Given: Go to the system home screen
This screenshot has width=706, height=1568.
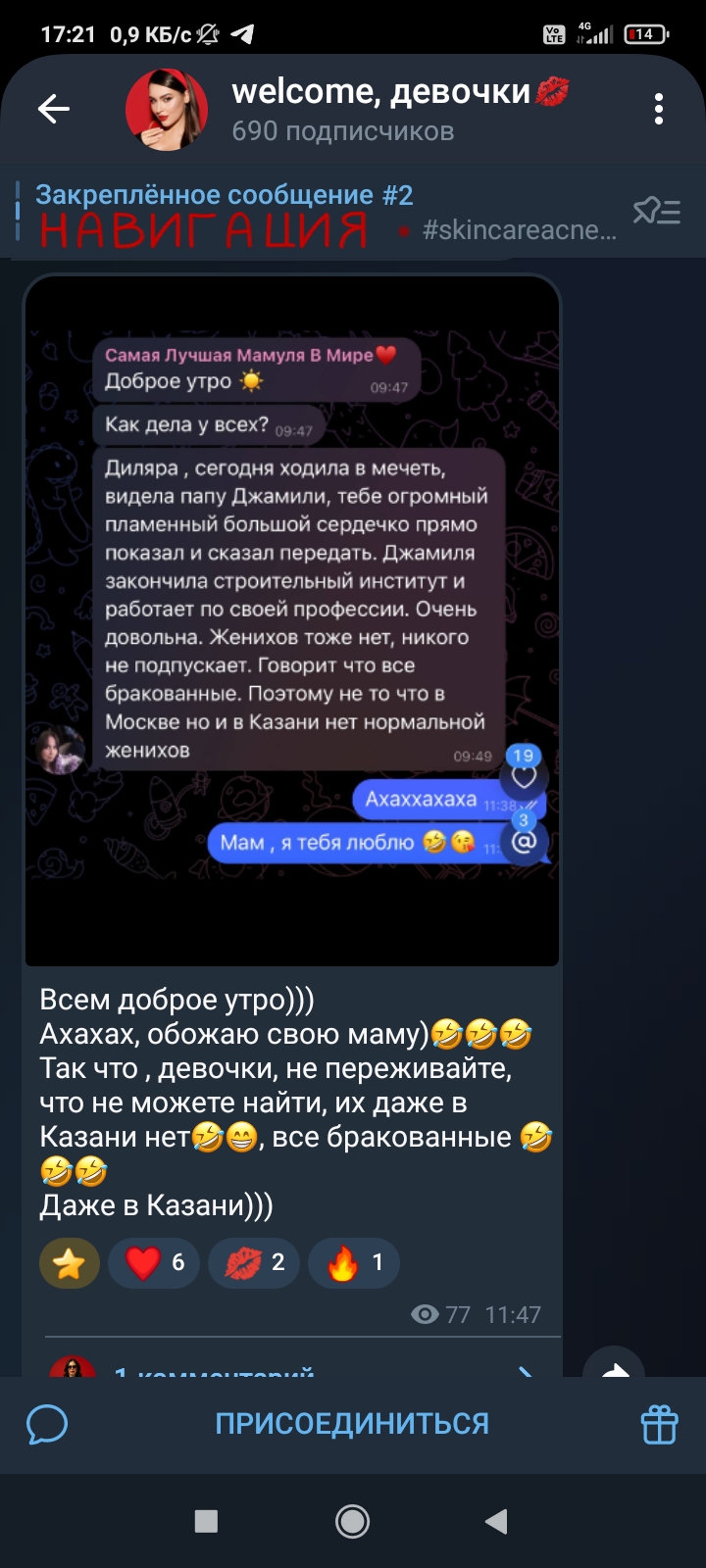Looking at the screenshot, I should coord(352,1521).
